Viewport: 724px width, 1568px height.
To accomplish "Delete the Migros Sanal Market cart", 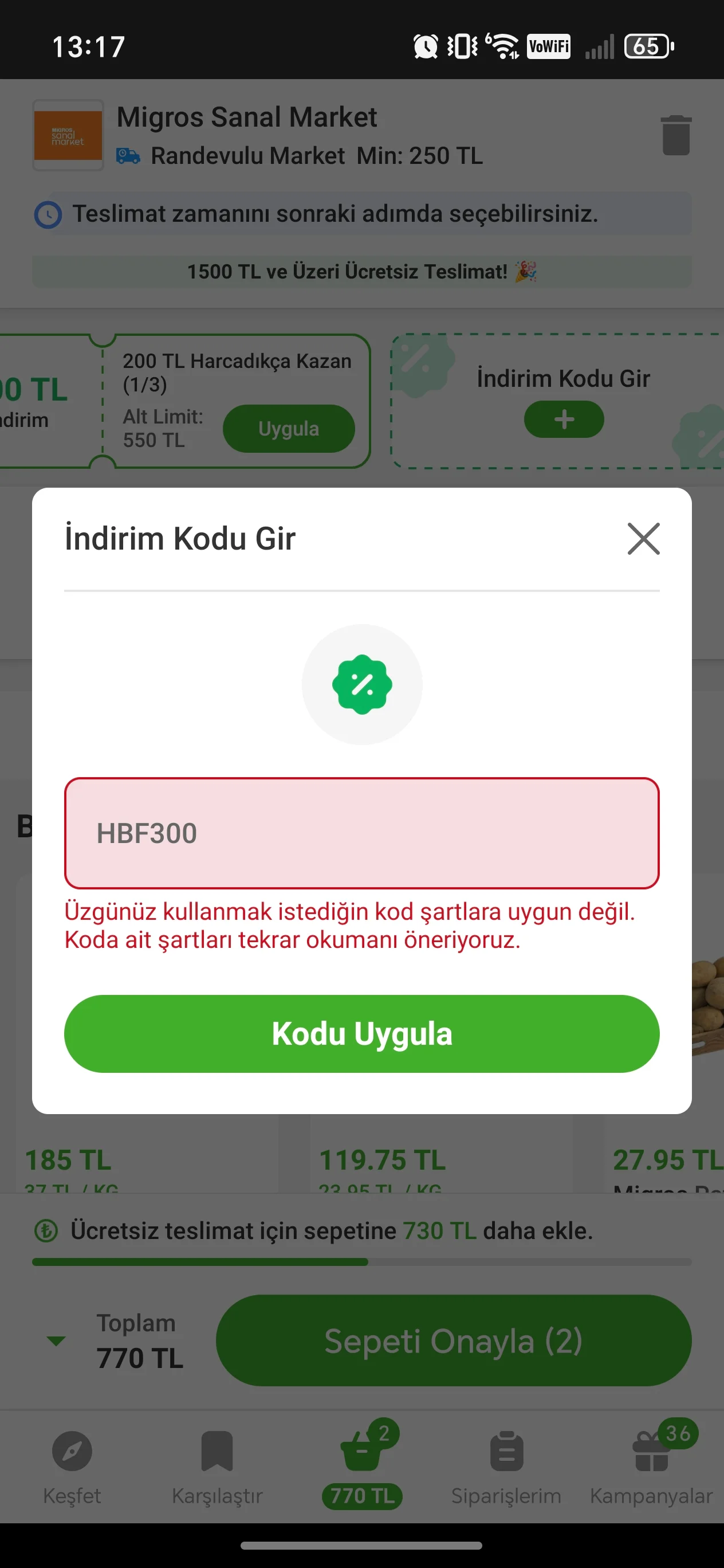I will tap(675, 135).
